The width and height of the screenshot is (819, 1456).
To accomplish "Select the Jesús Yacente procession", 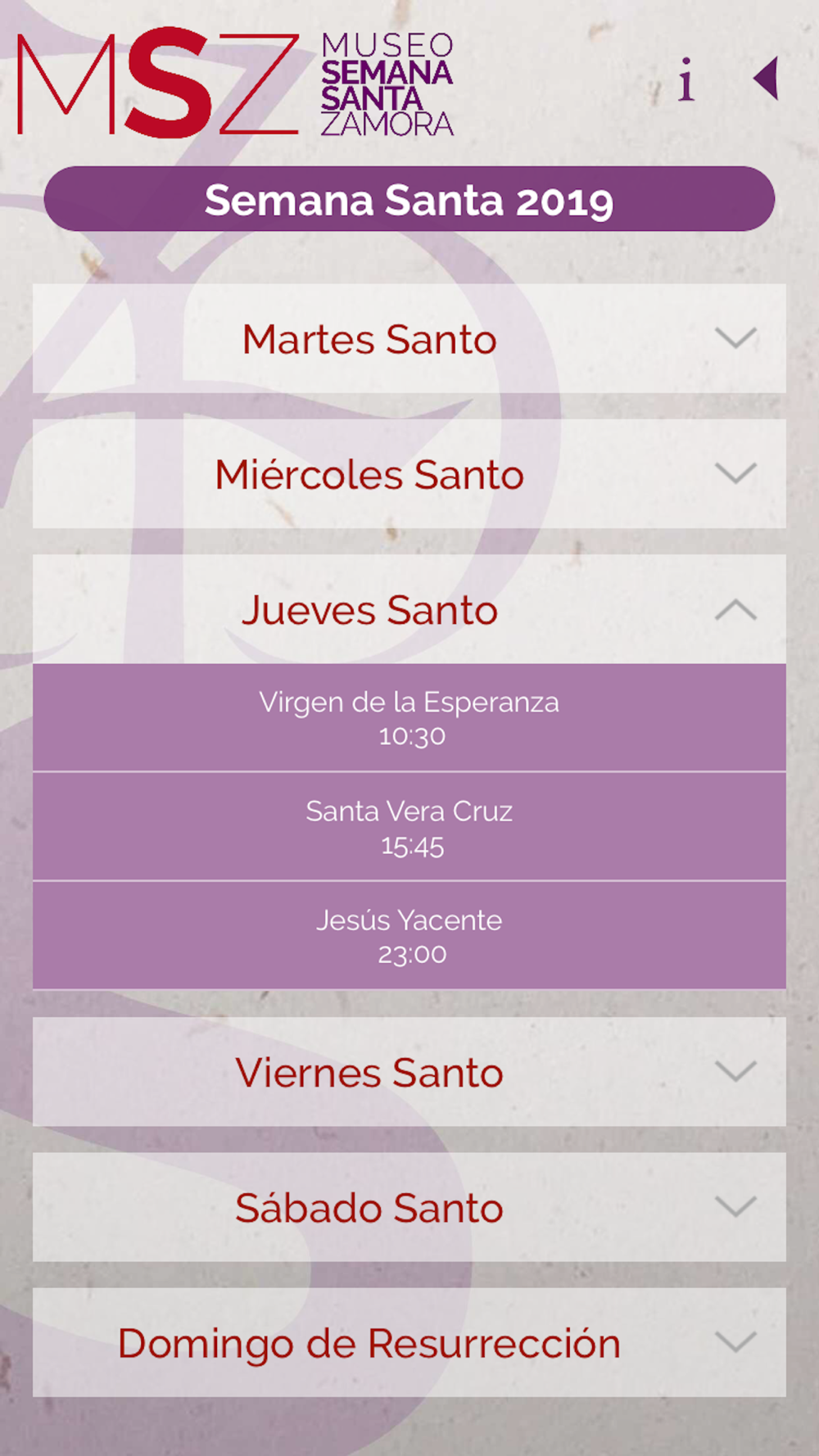I will [x=409, y=935].
